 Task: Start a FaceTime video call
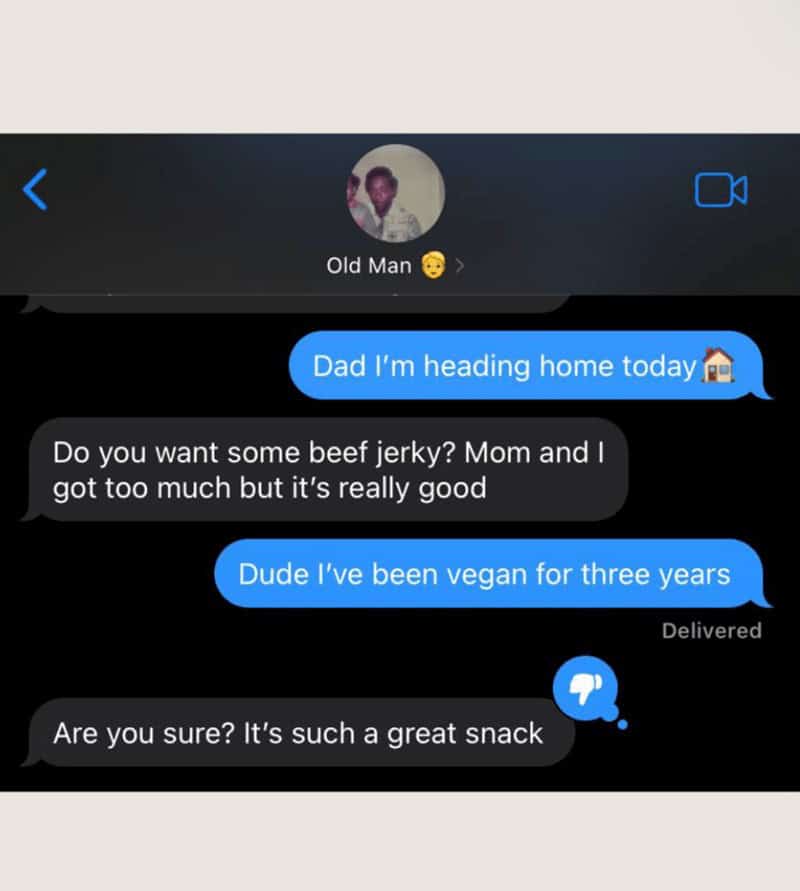pos(721,189)
